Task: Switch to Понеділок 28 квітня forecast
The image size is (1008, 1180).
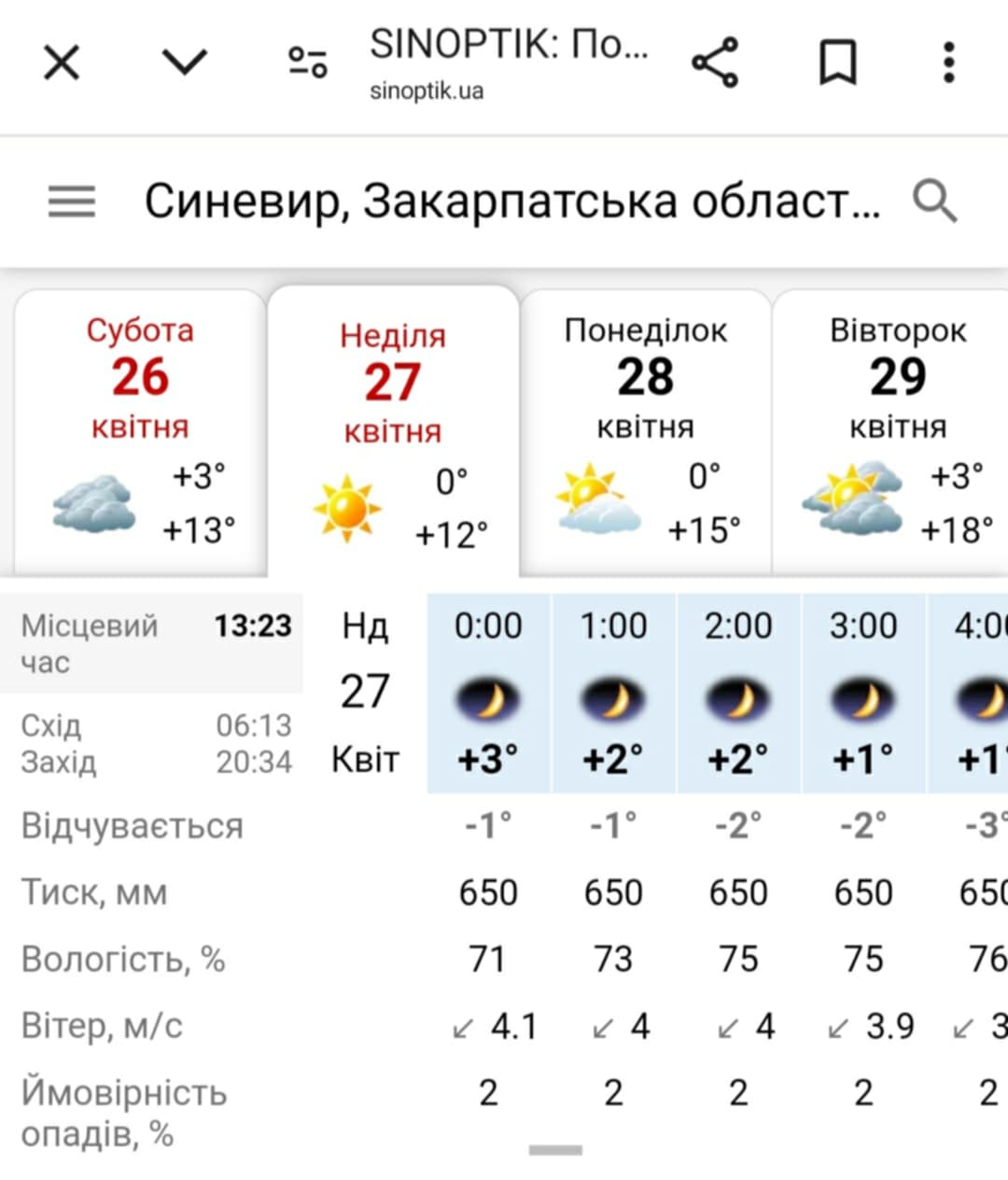Action: coord(645,429)
